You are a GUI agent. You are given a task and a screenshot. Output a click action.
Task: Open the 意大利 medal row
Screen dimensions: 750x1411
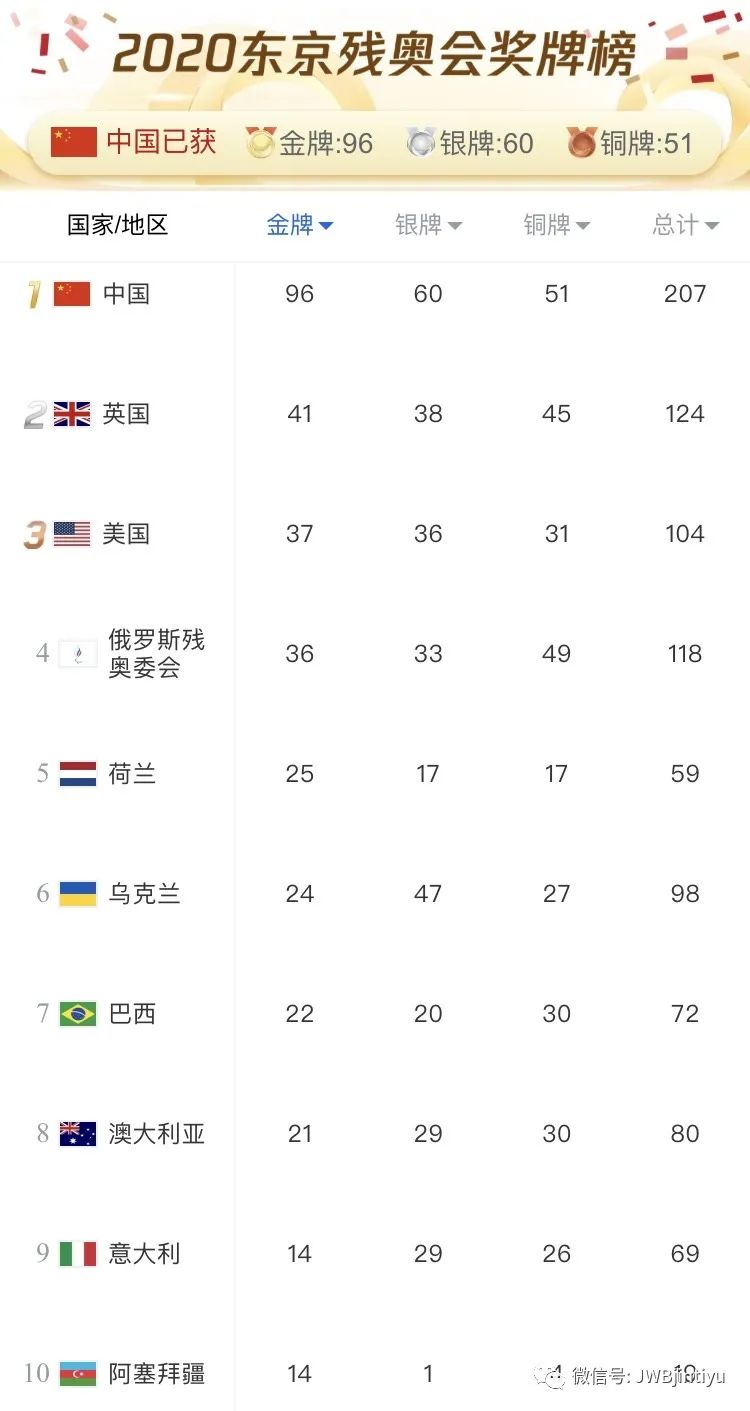pyautogui.click(x=375, y=1254)
